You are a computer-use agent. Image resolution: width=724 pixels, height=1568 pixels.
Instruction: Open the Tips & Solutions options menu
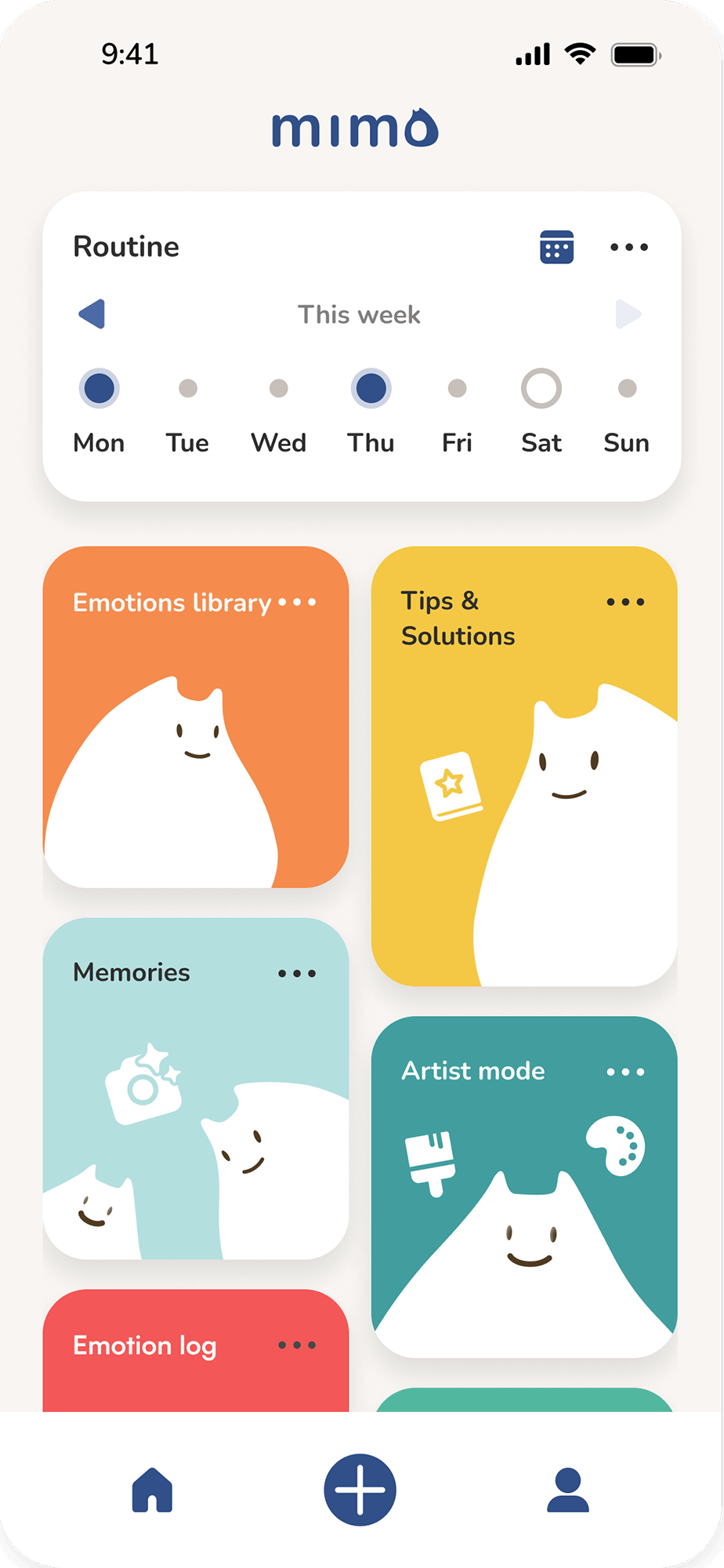(x=625, y=602)
